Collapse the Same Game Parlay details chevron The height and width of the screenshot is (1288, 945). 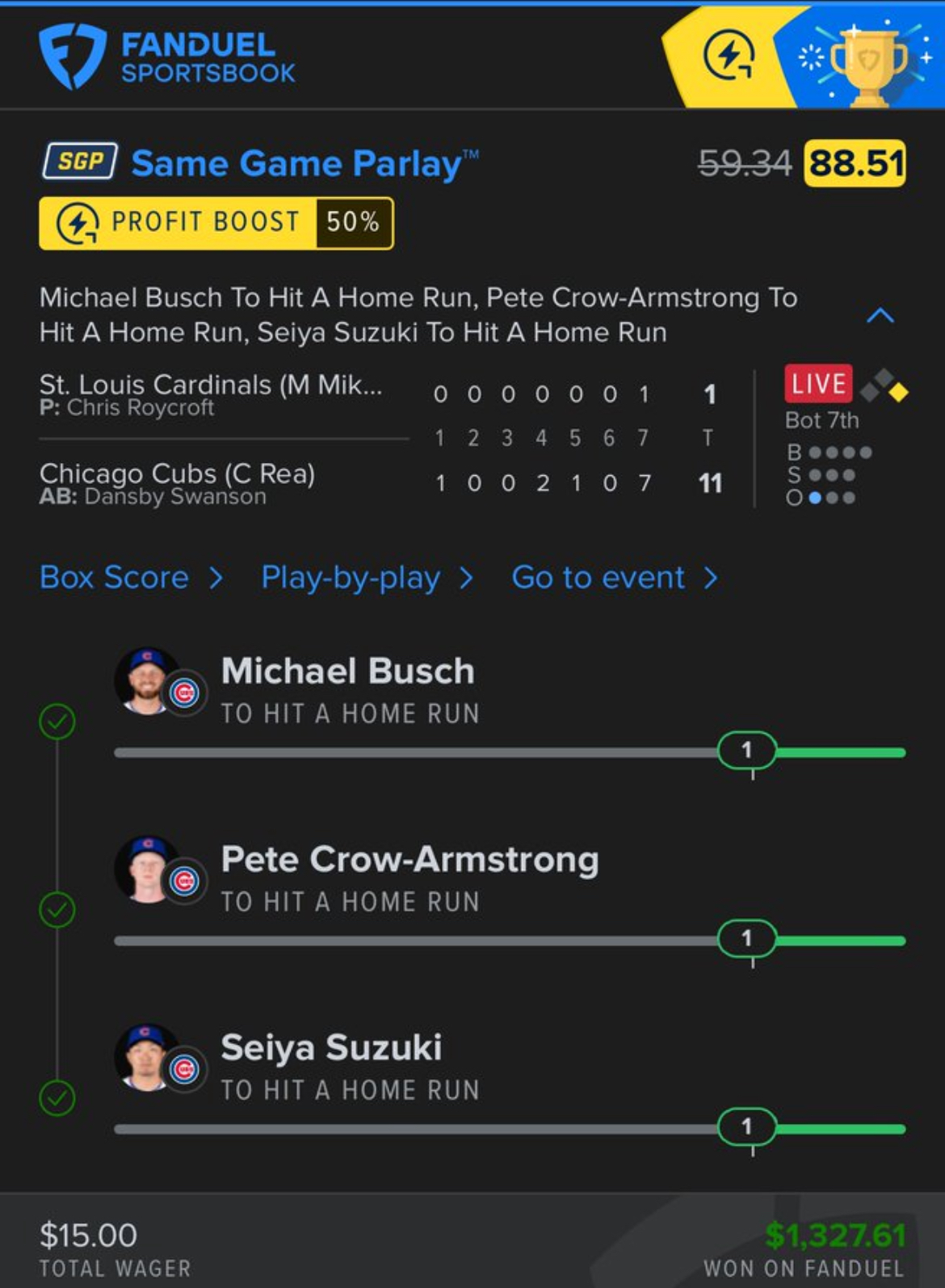pyautogui.click(x=880, y=315)
